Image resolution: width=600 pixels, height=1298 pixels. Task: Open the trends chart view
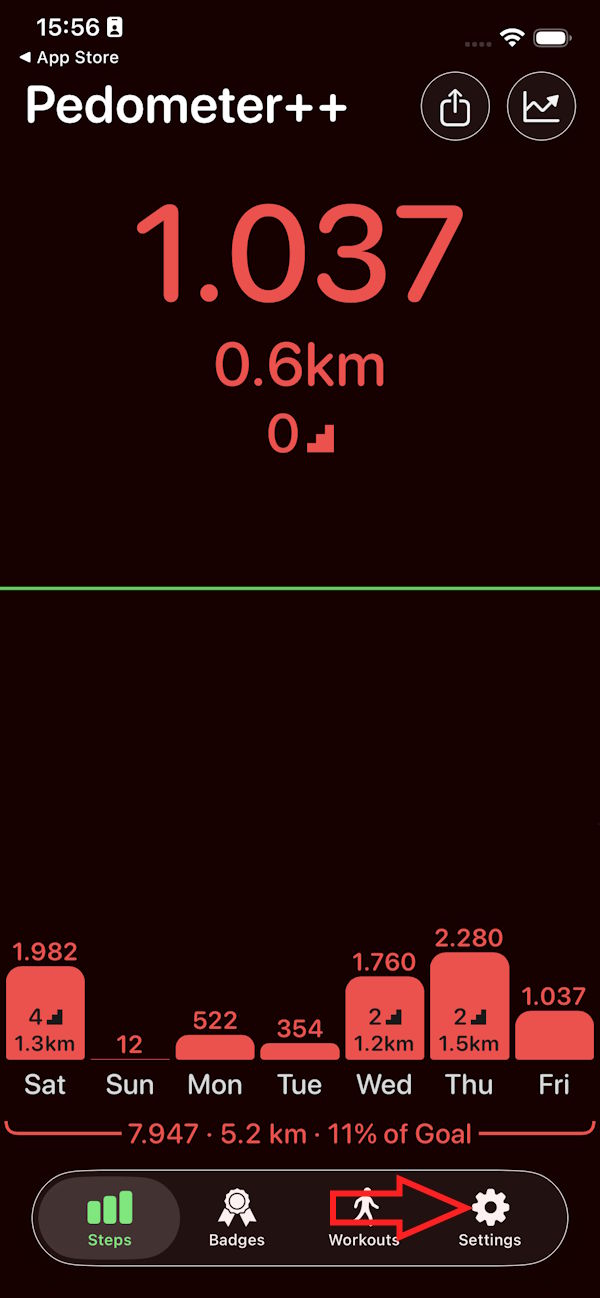(542, 106)
